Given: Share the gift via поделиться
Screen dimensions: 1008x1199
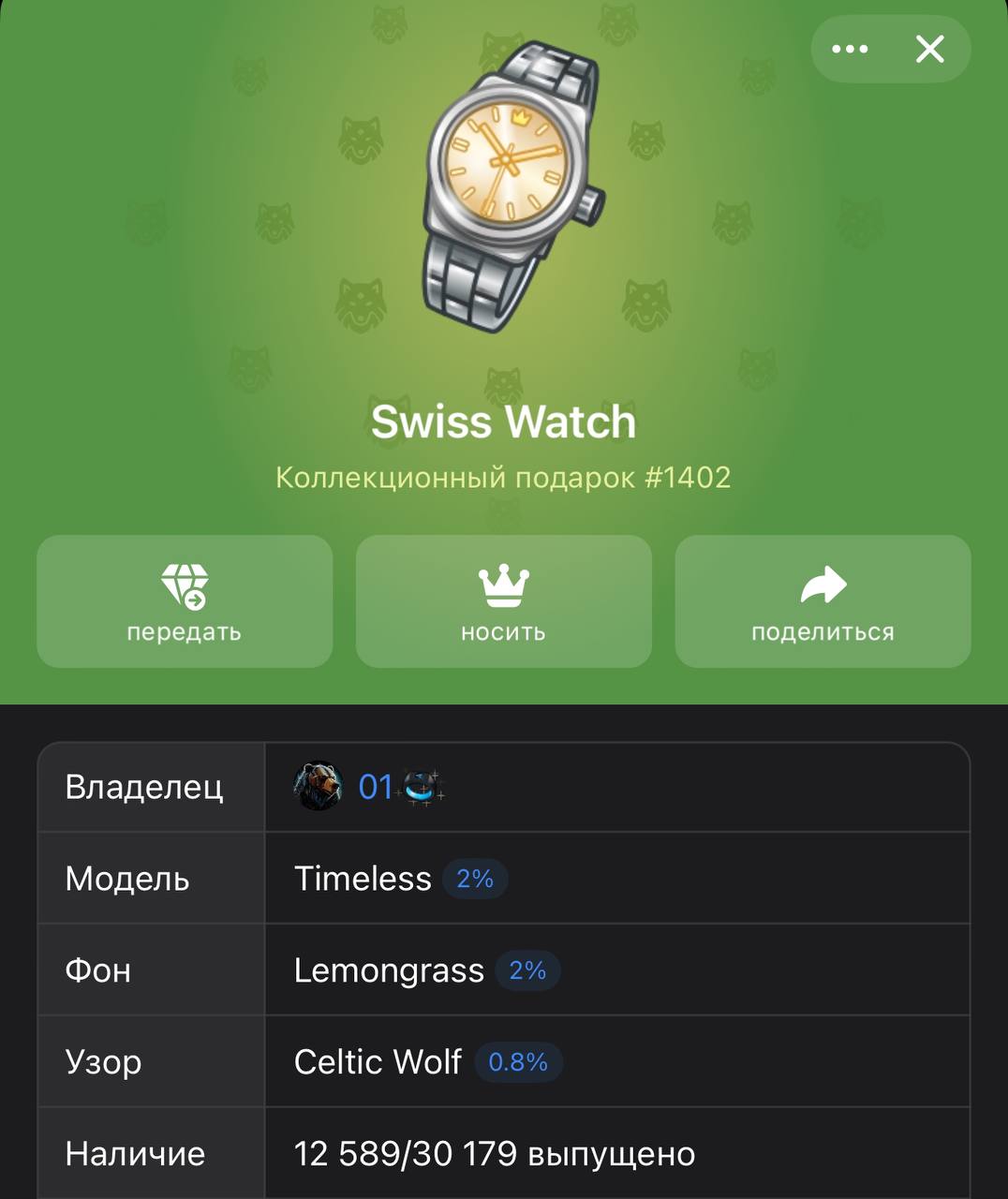Looking at the screenshot, I should coord(823,601).
